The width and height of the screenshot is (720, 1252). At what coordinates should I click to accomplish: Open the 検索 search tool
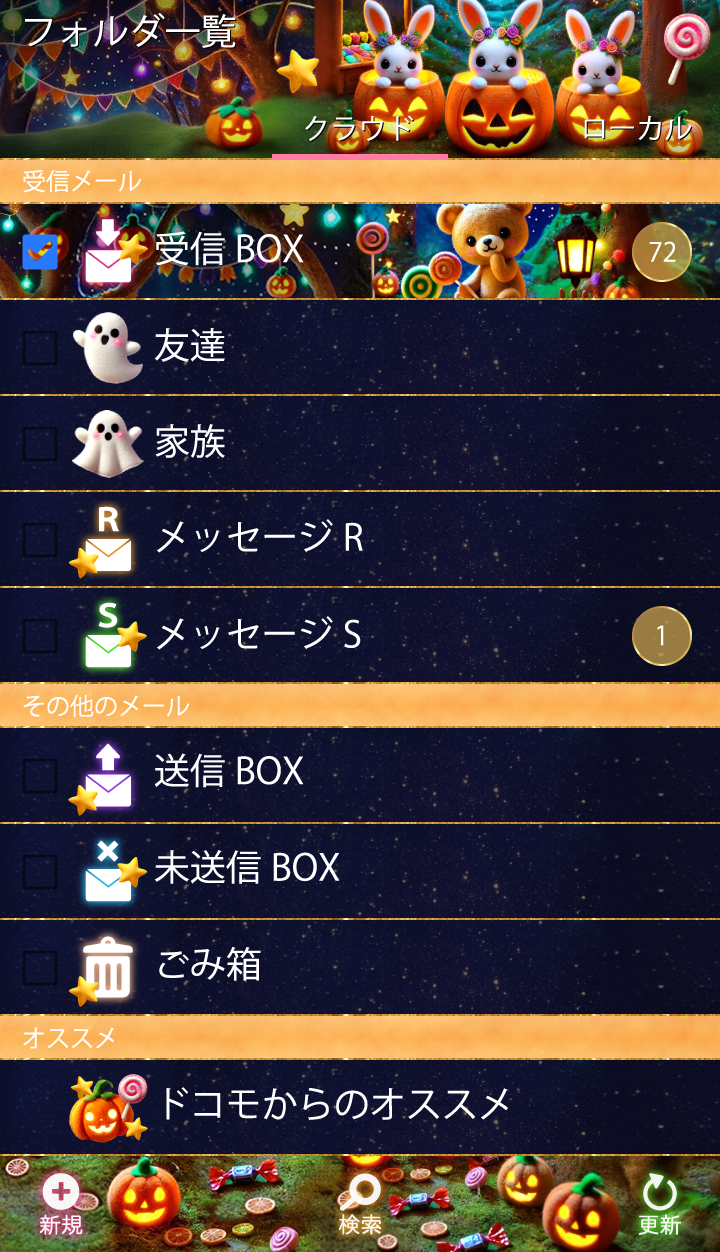click(x=360, y=1204)
